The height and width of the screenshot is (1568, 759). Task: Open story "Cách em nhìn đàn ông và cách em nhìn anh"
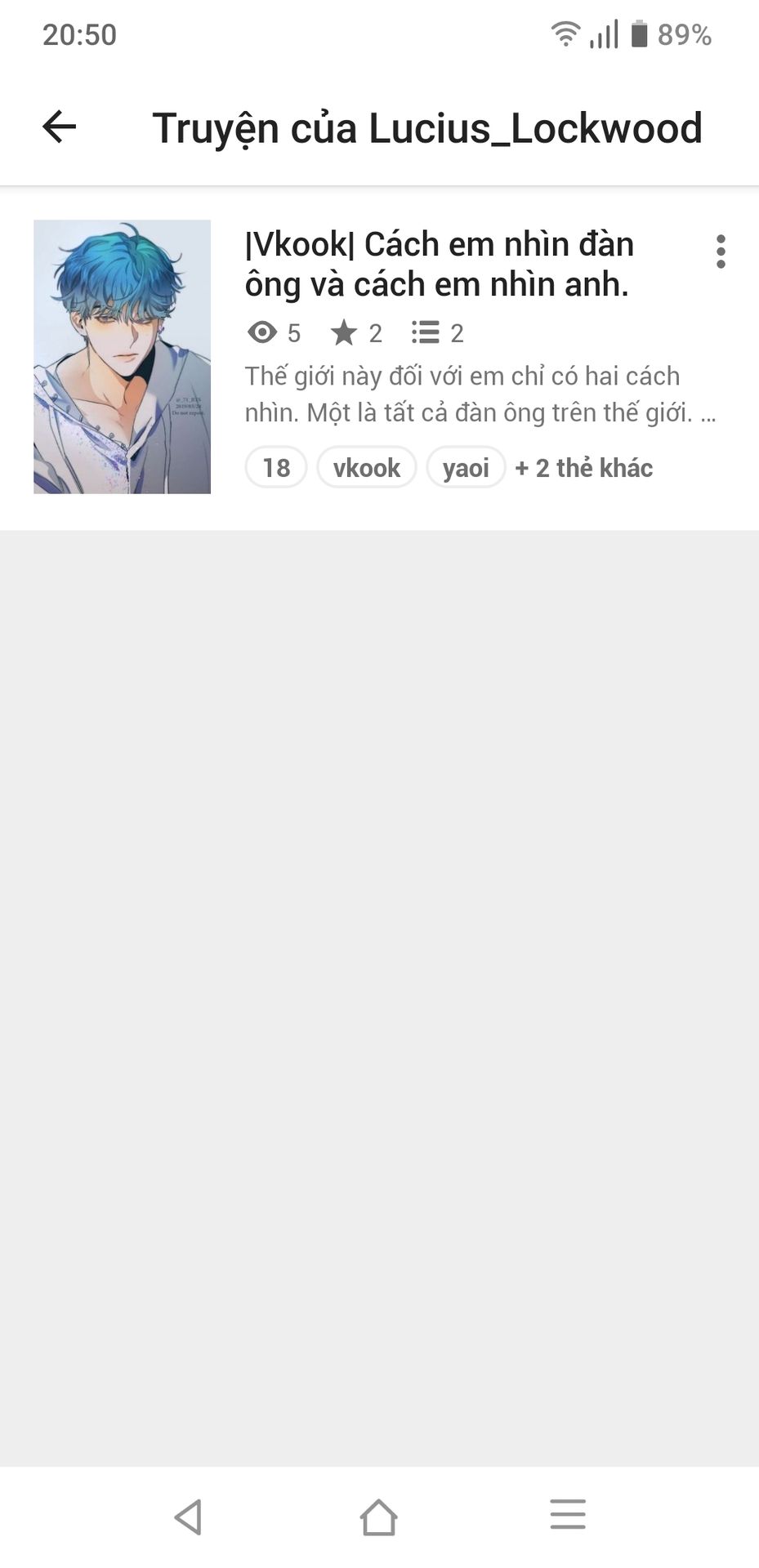point(439,264)
